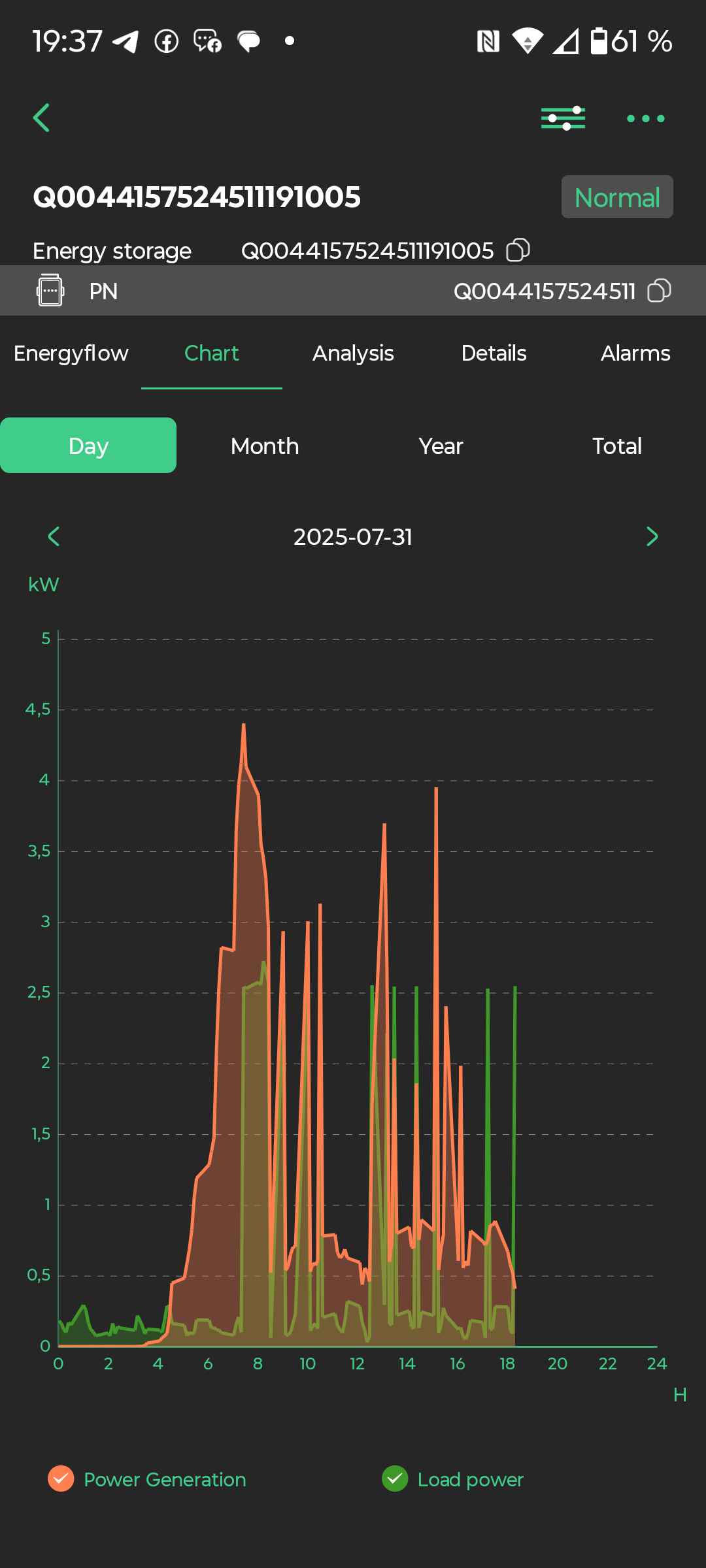Show the Total chart range
The width and height of the screenshot is (706, 1568).
tap(617, 446)
